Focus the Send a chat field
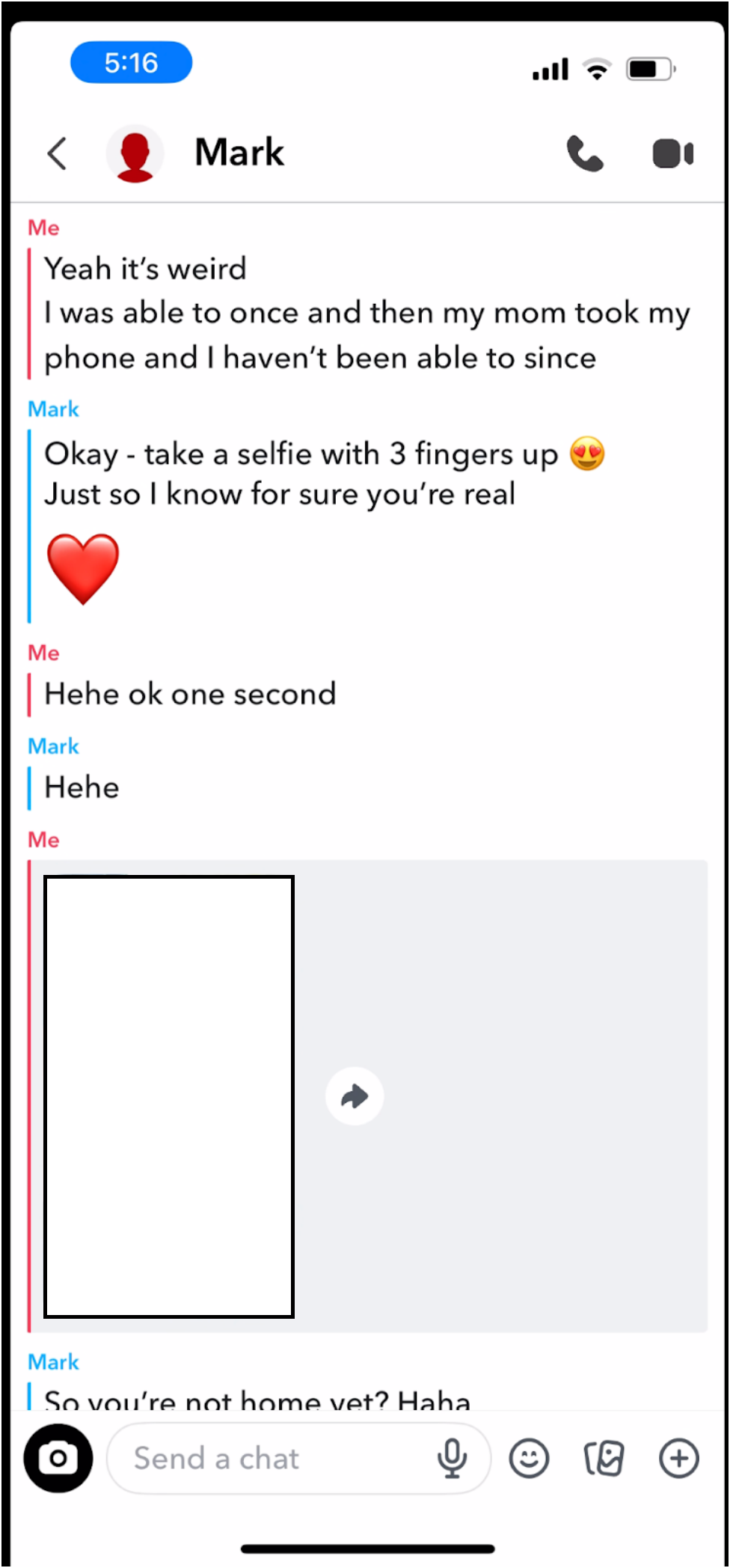730x1568 pixels. point(269,1458)
